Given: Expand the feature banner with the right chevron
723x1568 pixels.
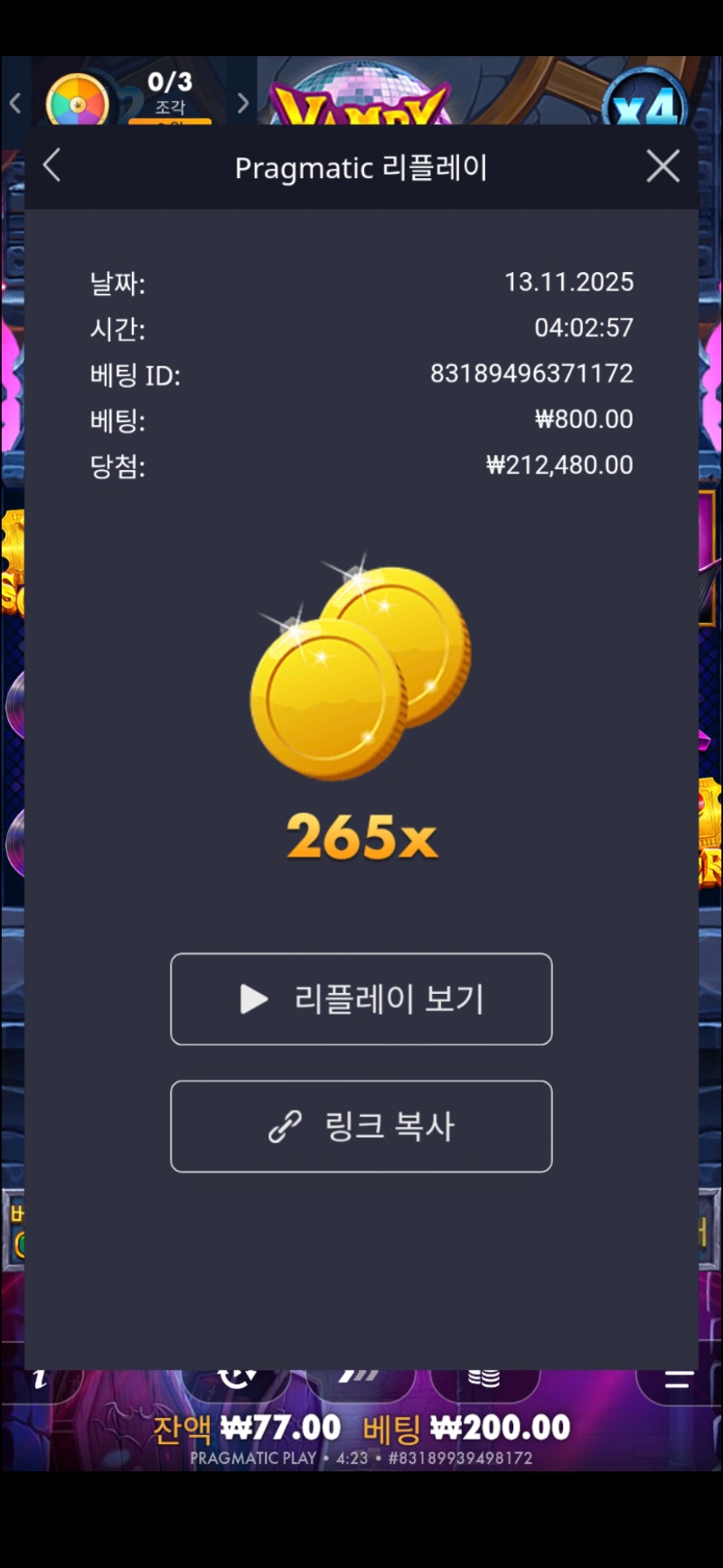Looking at the screenshot, I should pyautogui.click(x=242, y=103).
